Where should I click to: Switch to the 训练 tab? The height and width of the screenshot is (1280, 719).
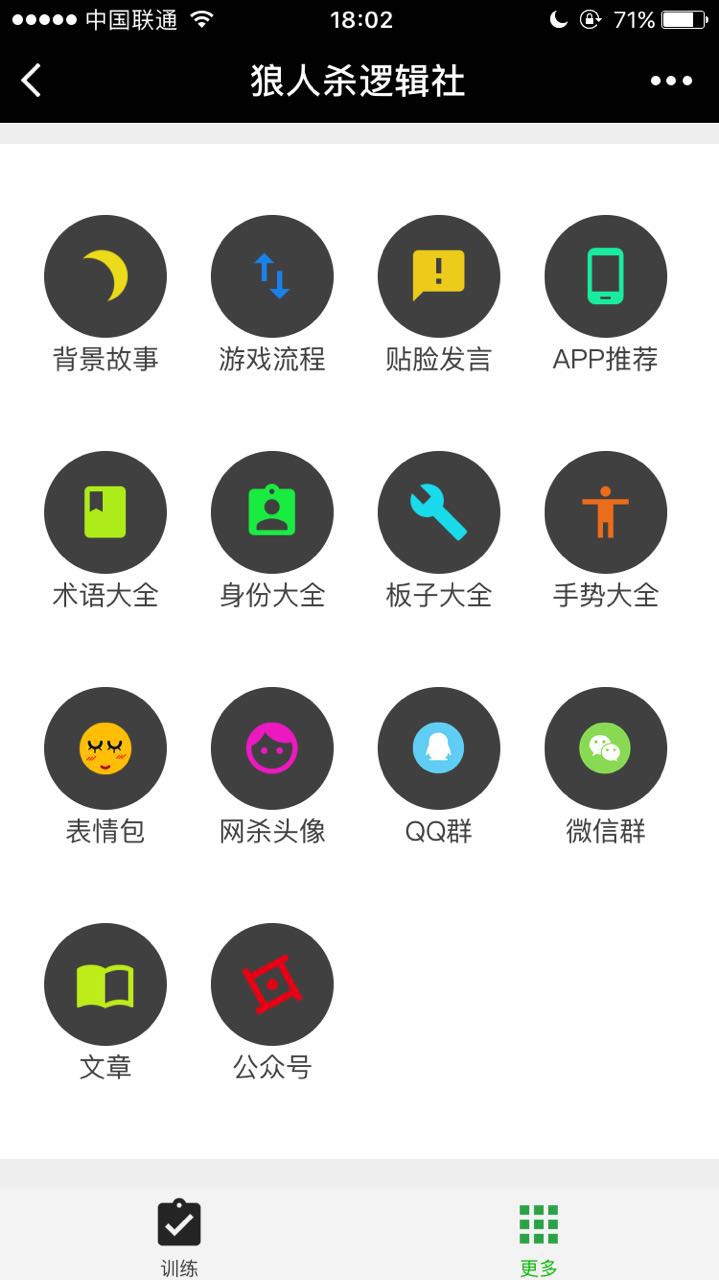pos(180,1234)
